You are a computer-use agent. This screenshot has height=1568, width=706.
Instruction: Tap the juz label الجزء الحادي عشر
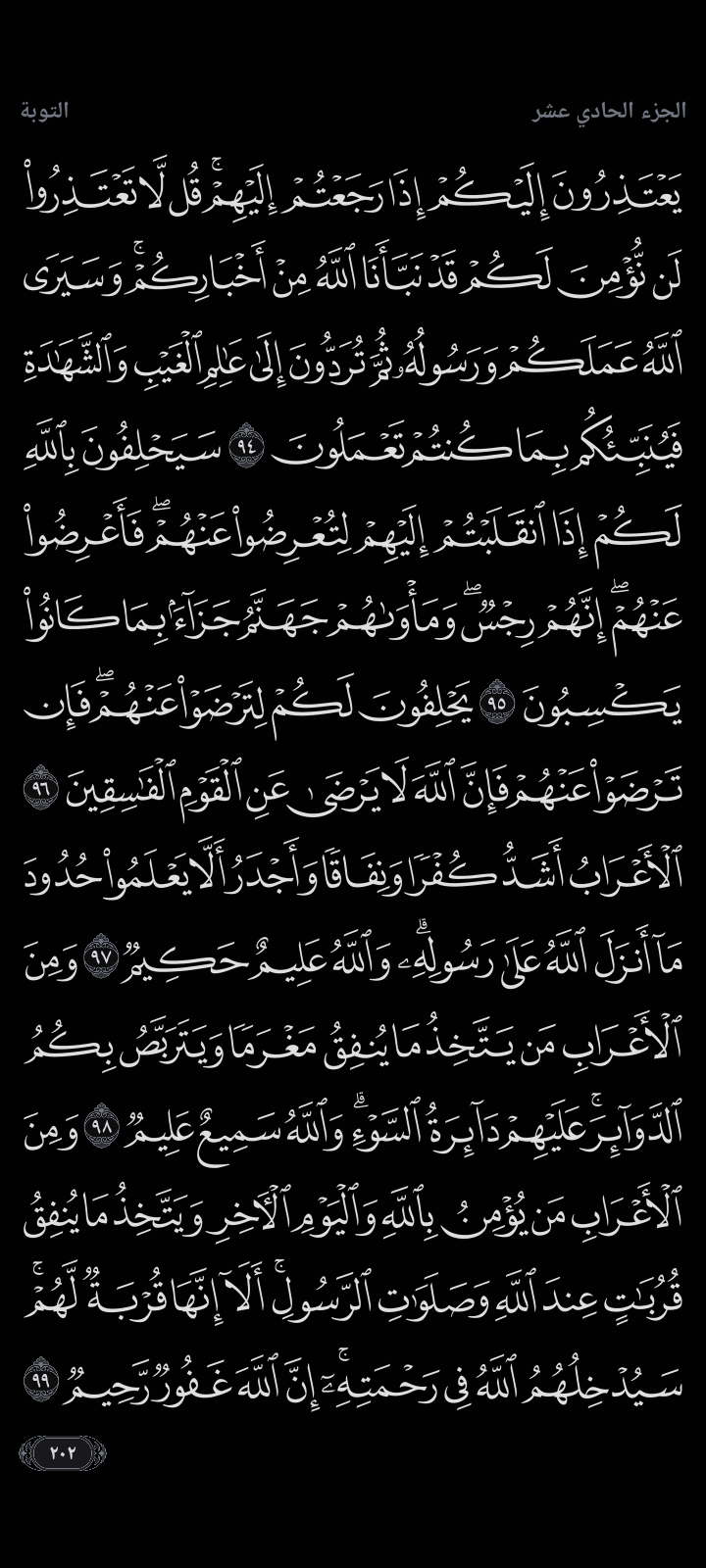(609, 110)
